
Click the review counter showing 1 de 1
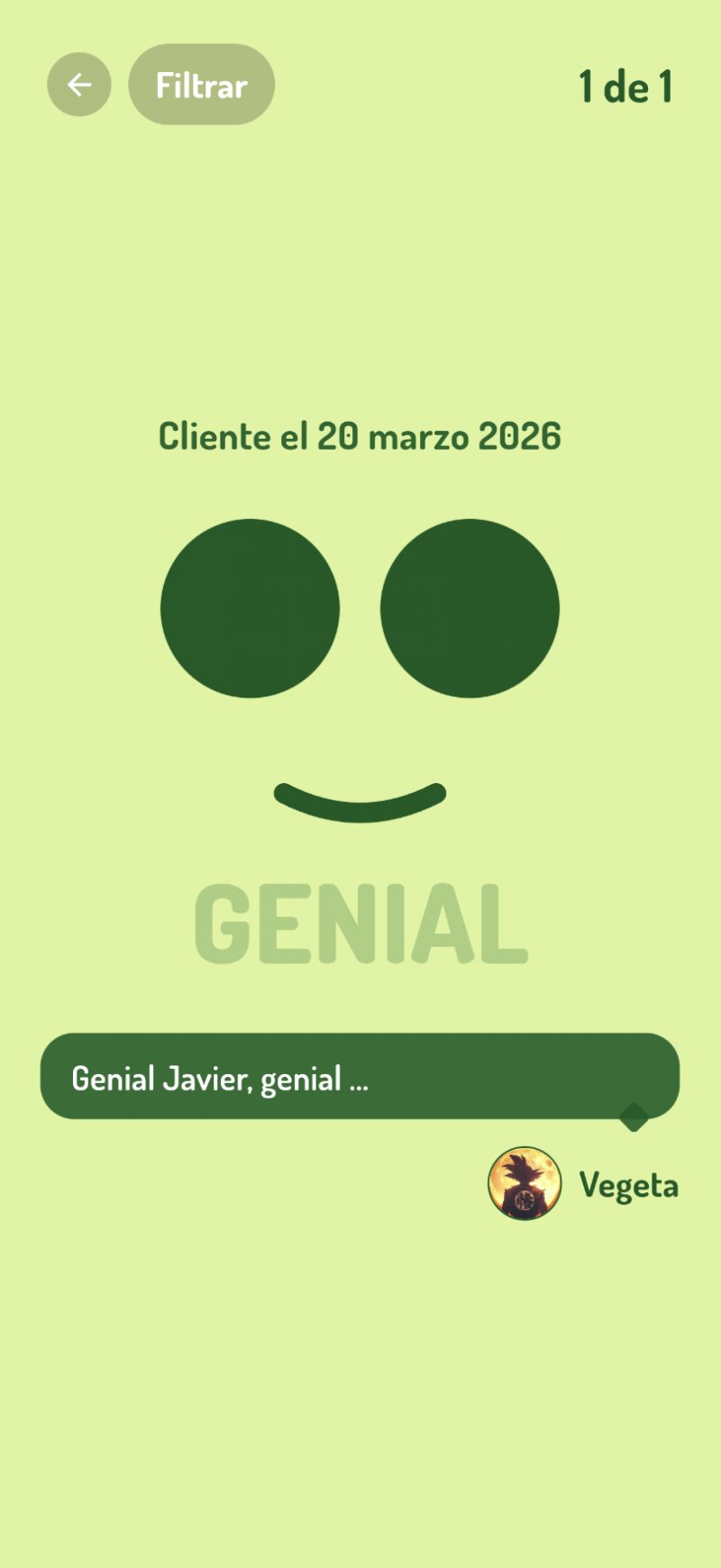(x=626, y=86)
